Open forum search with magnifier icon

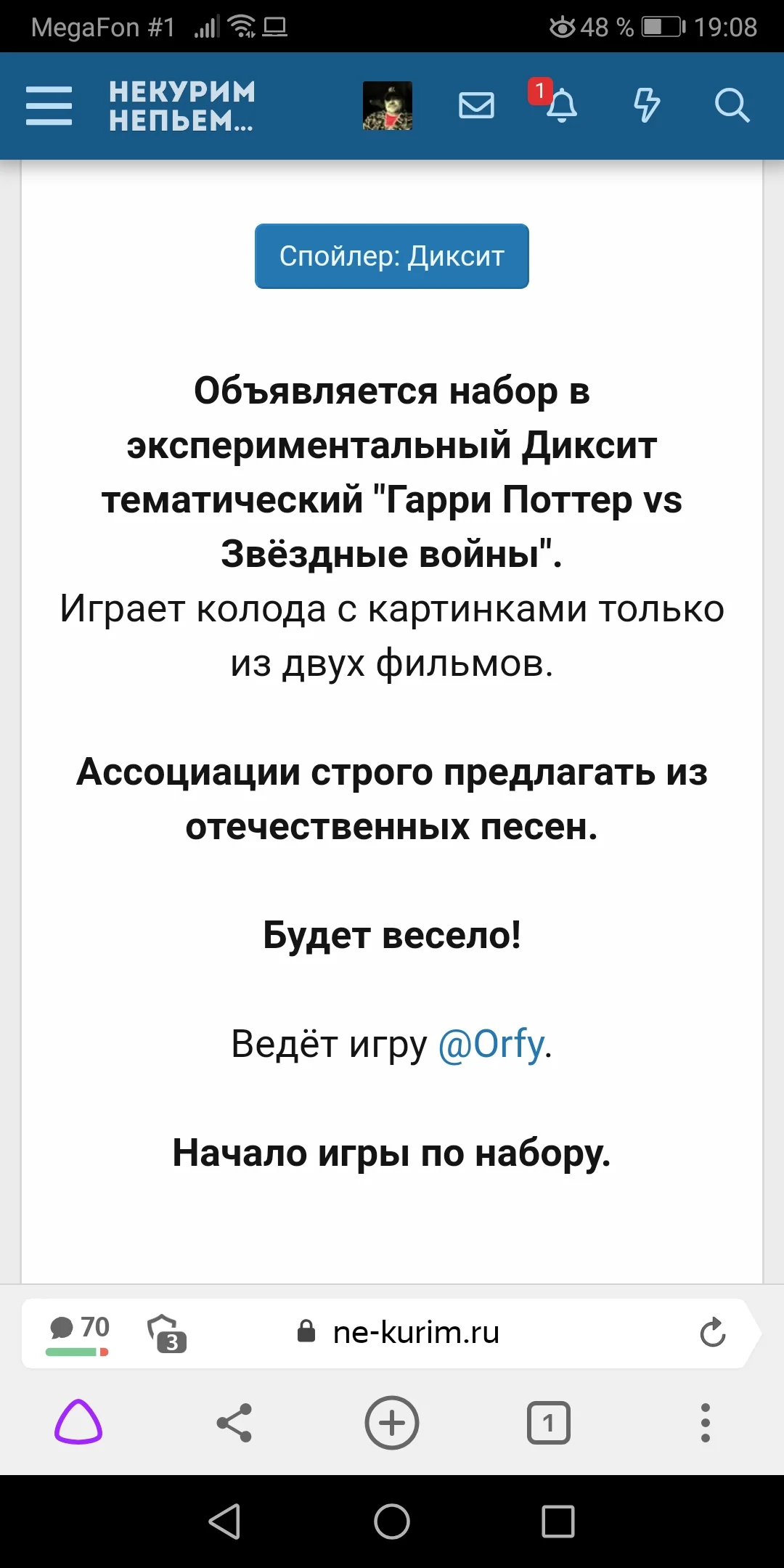click(x=733, y=106)
